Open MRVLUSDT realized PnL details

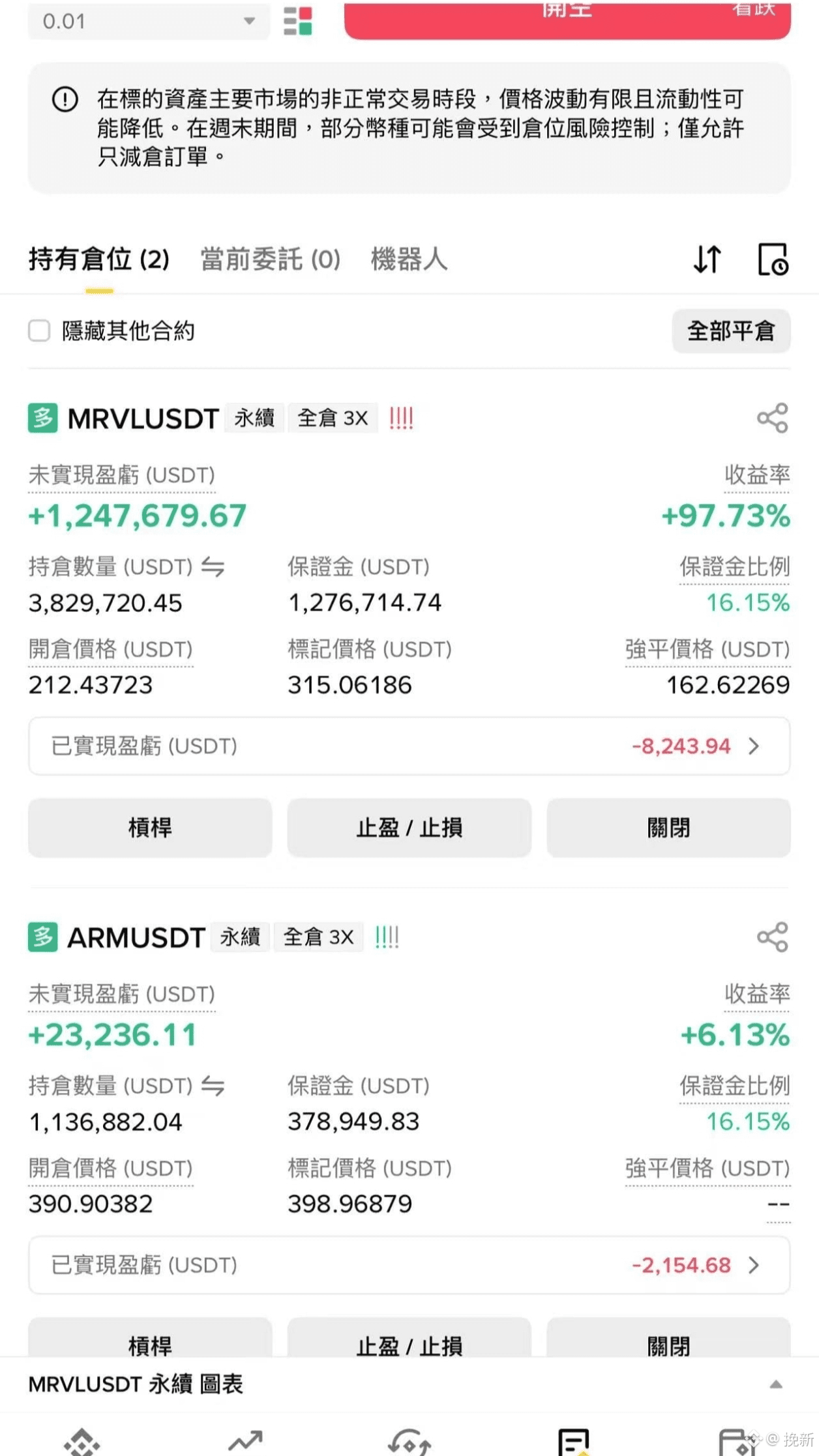[410, 746]
